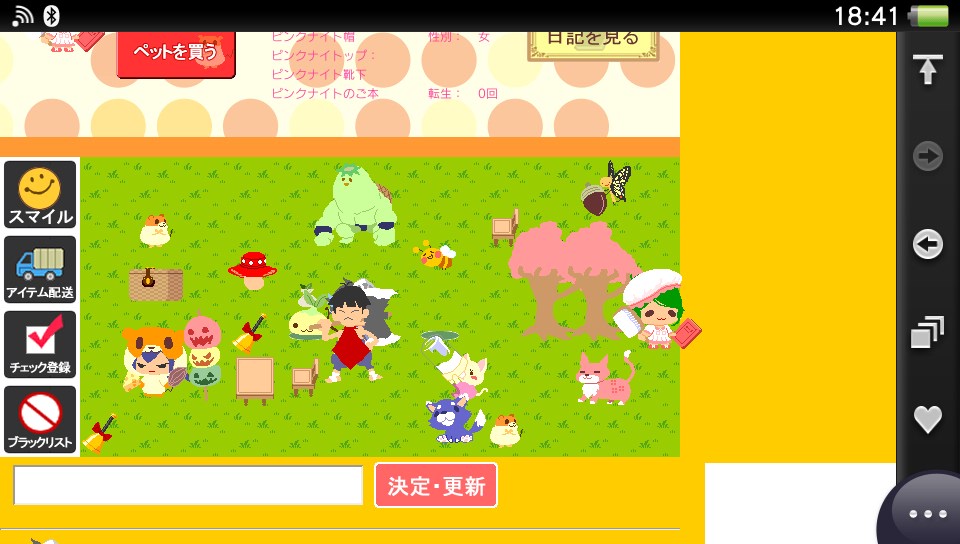
Task: Tap the スマイル smile button
Action: point(40,195)
